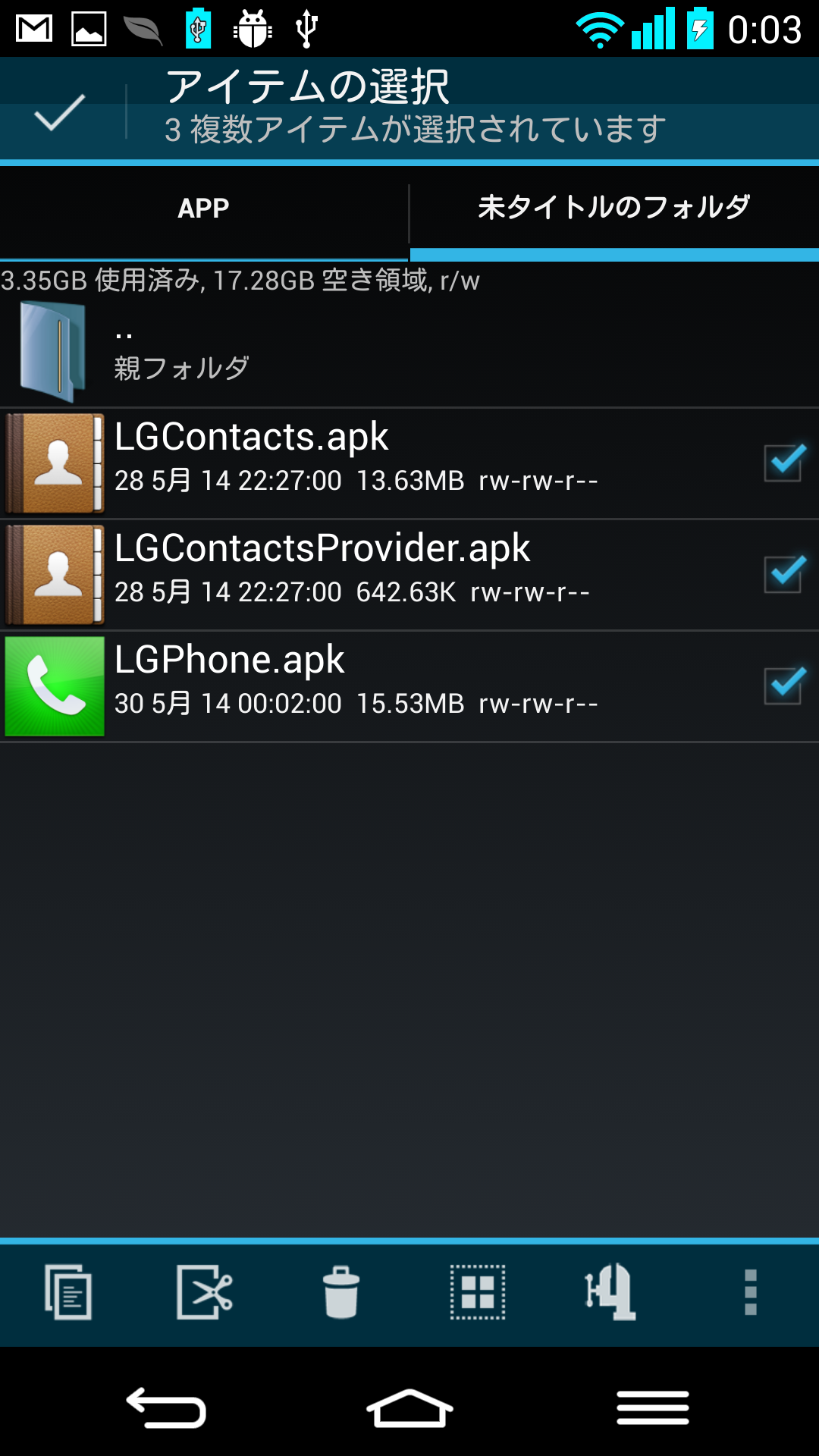
Task: Uncheck the LGContacts.apk checkbox
Action: coord(784,463)
